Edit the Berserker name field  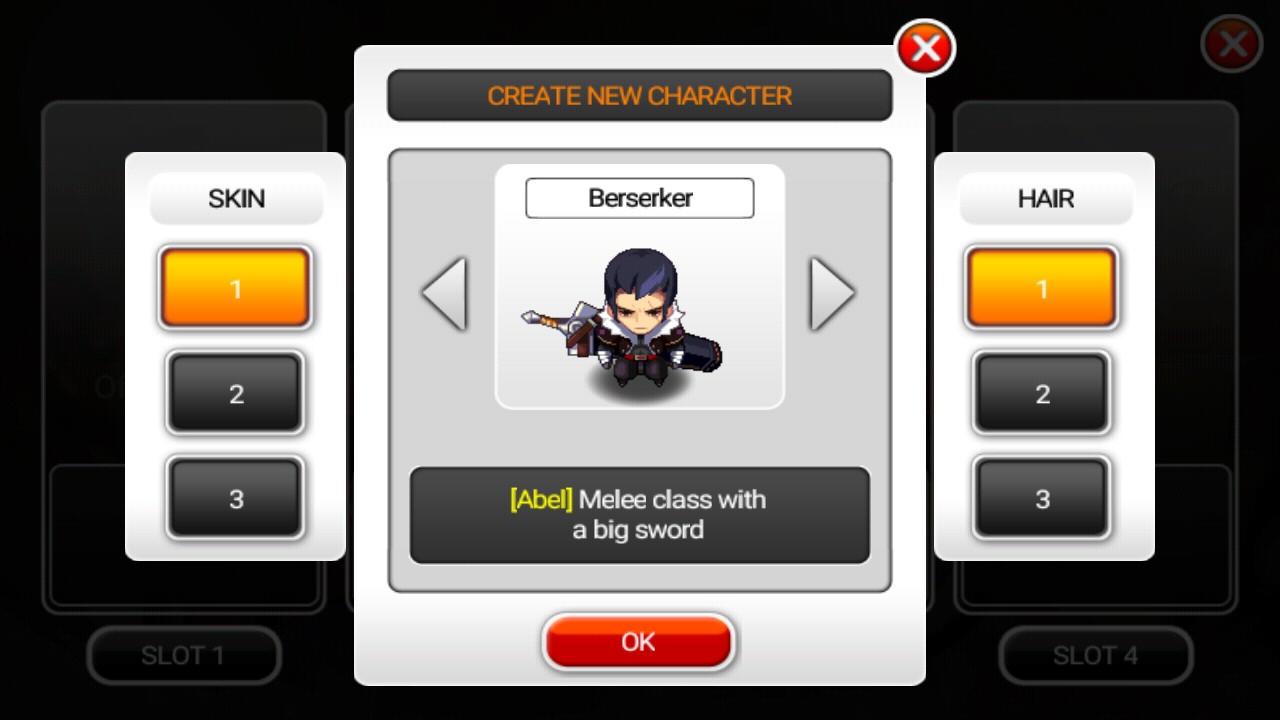pyautogui.click(x=640, y=198)
